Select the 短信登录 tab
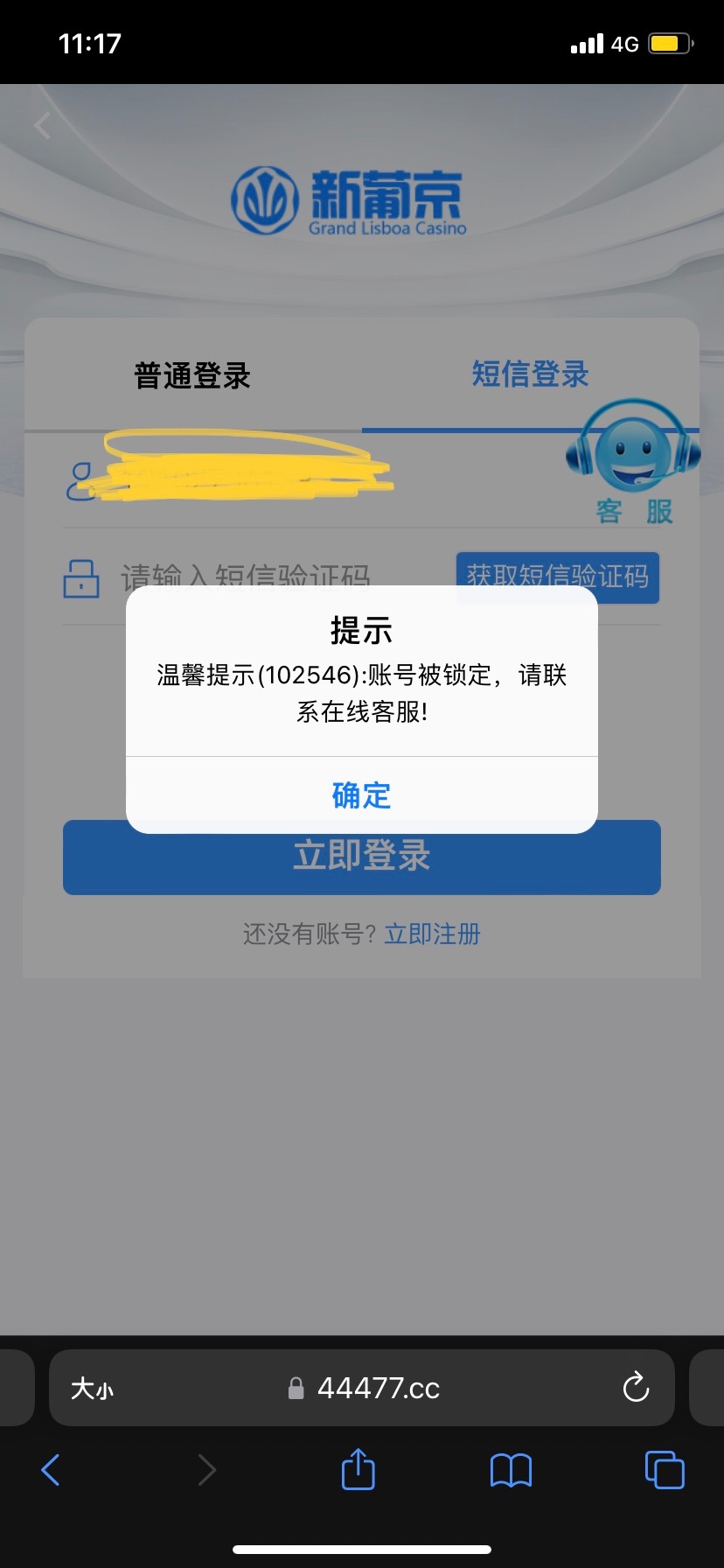 click(x=530, y=374)
